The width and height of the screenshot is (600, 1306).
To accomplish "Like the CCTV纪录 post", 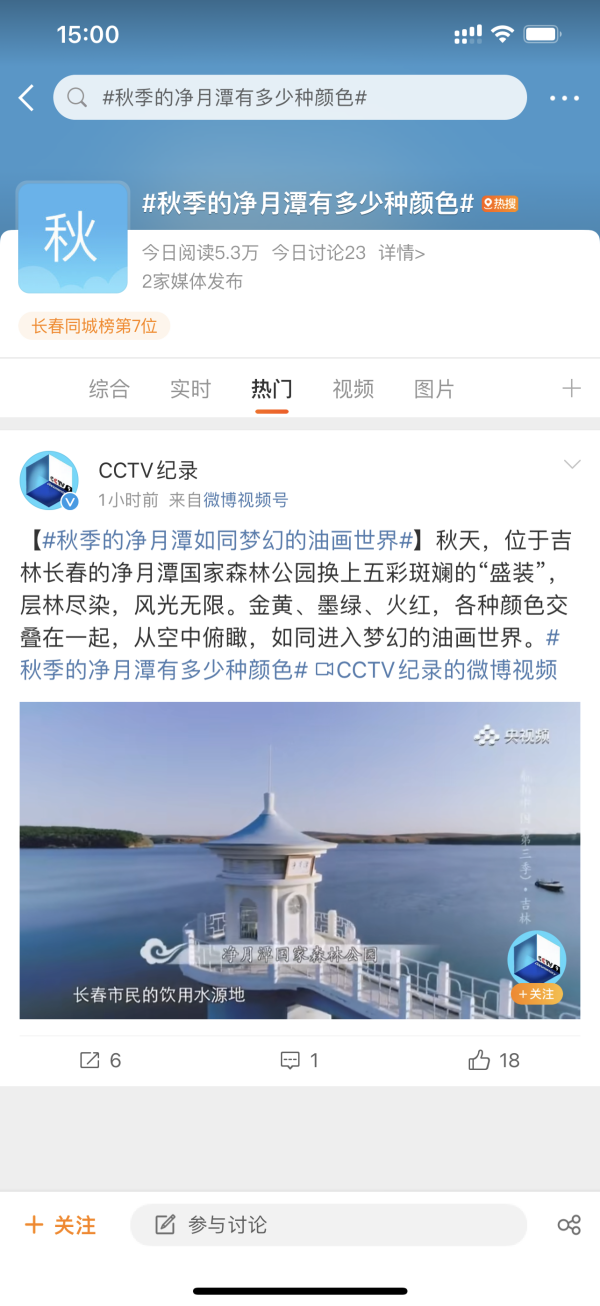I will [x=494, y=1060].
